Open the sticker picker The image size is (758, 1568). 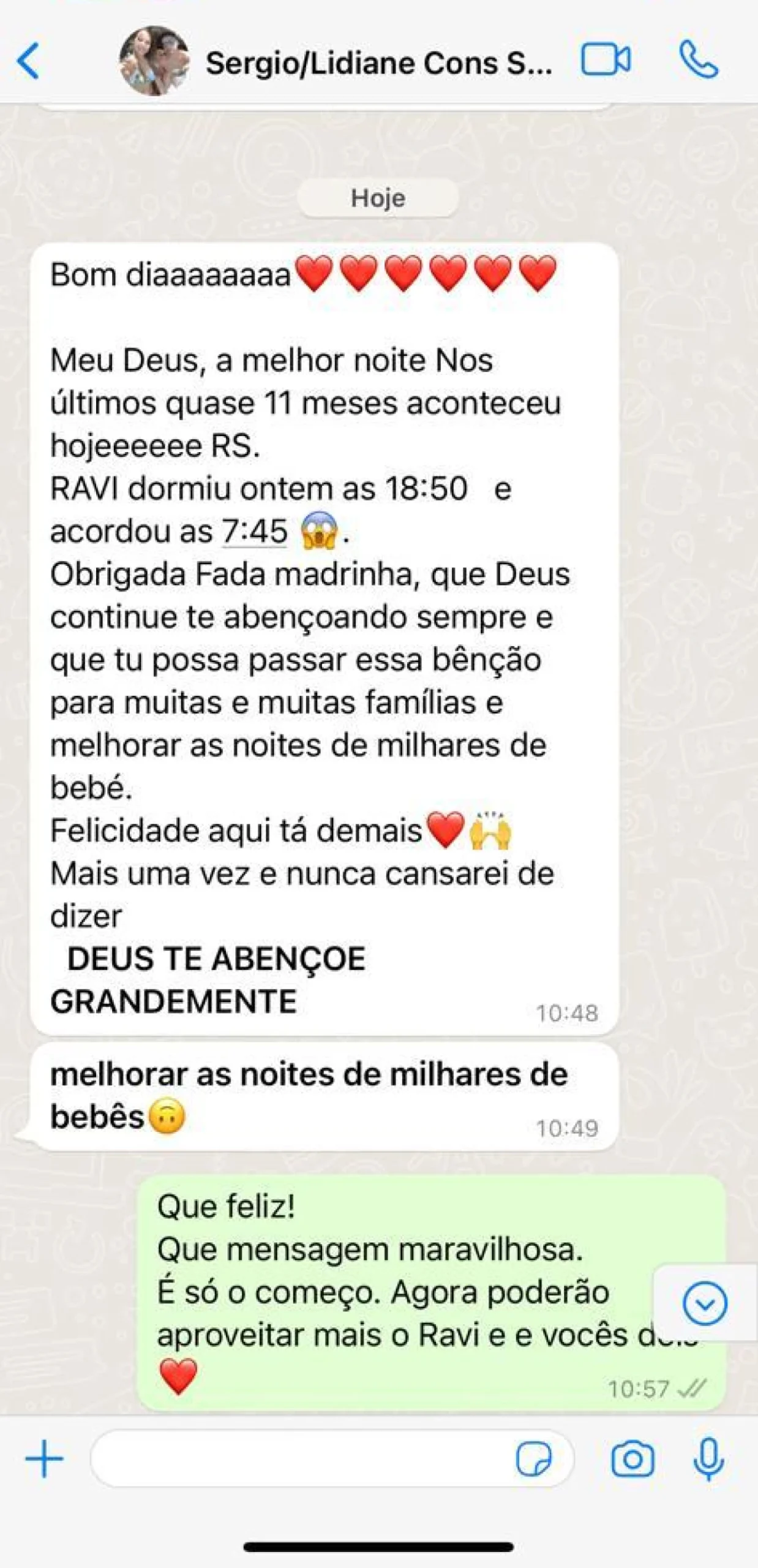click(x=533, y=1458)
